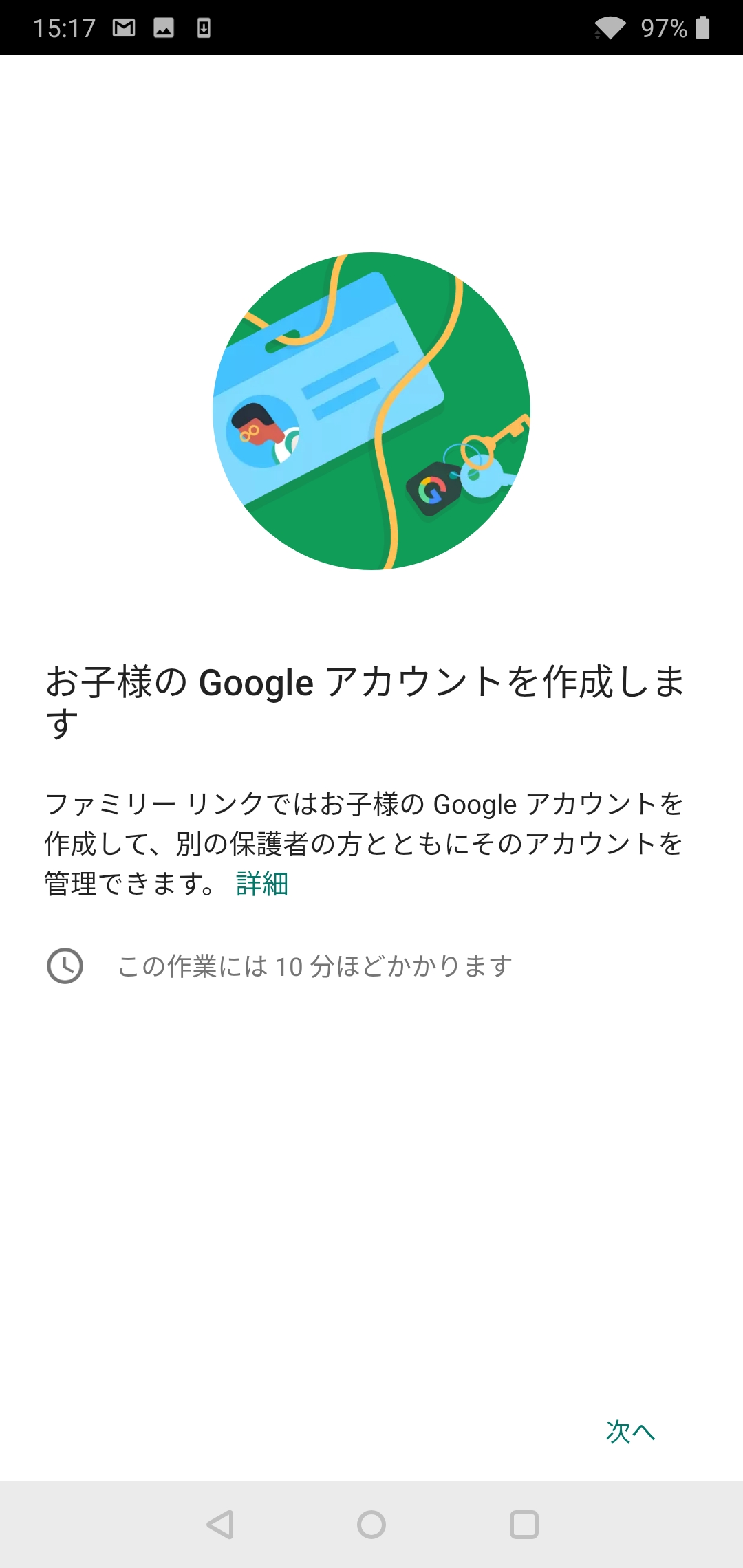
Task: Return to the home screen
Action: [371, 1525]
